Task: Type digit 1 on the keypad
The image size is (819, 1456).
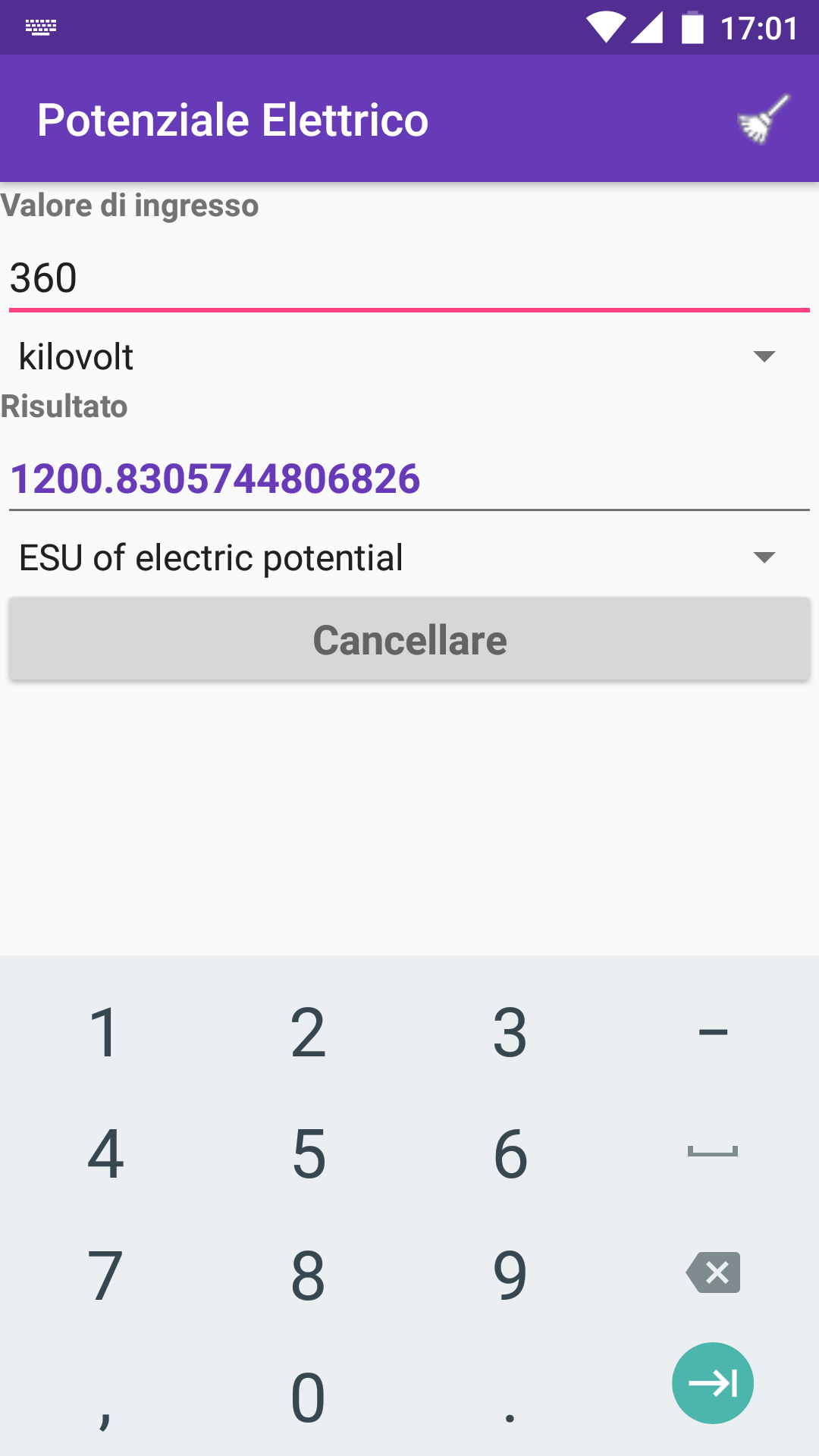Action: [x=105, y=1032]
